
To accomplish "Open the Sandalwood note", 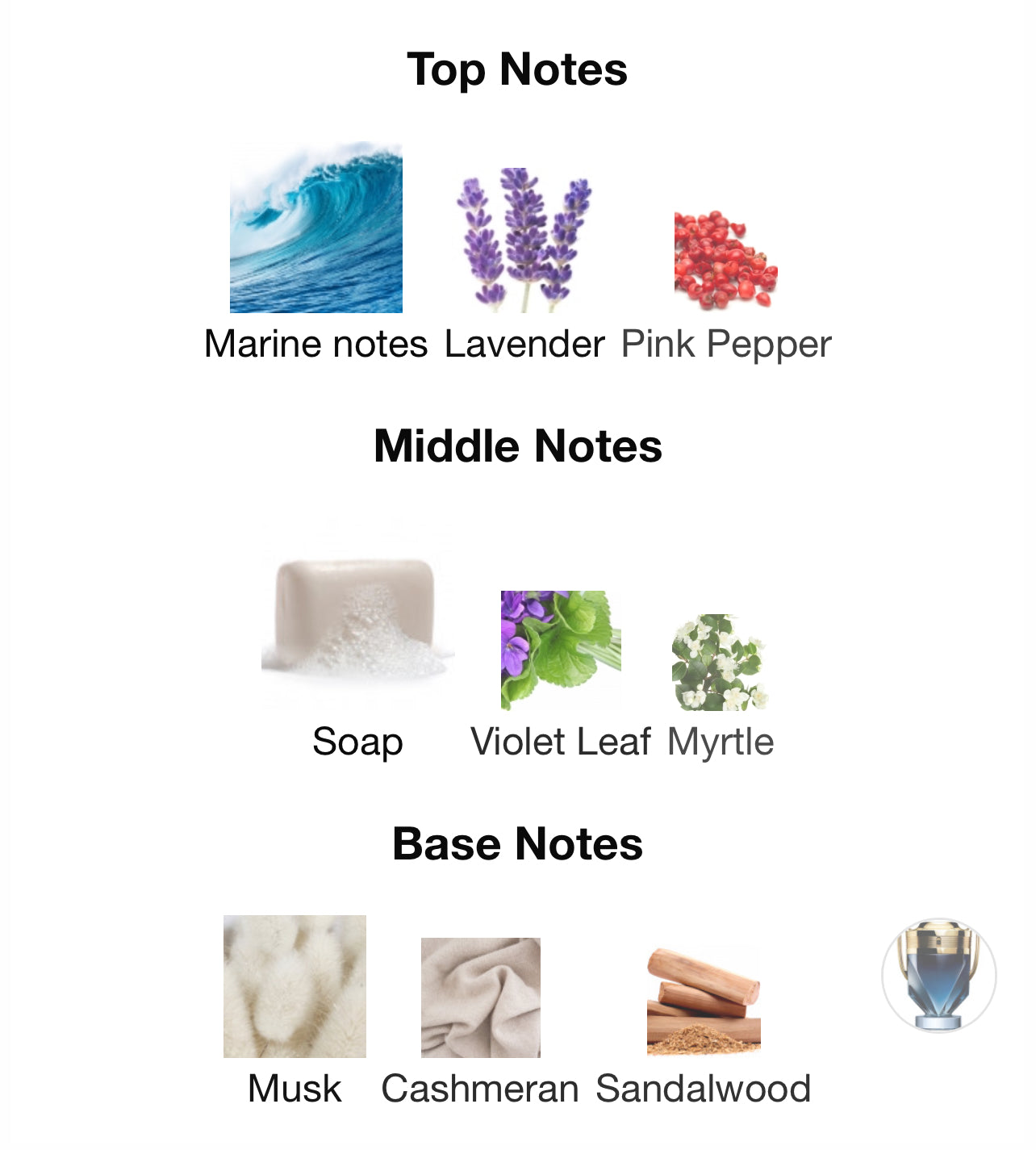I will pos(703,1002).
